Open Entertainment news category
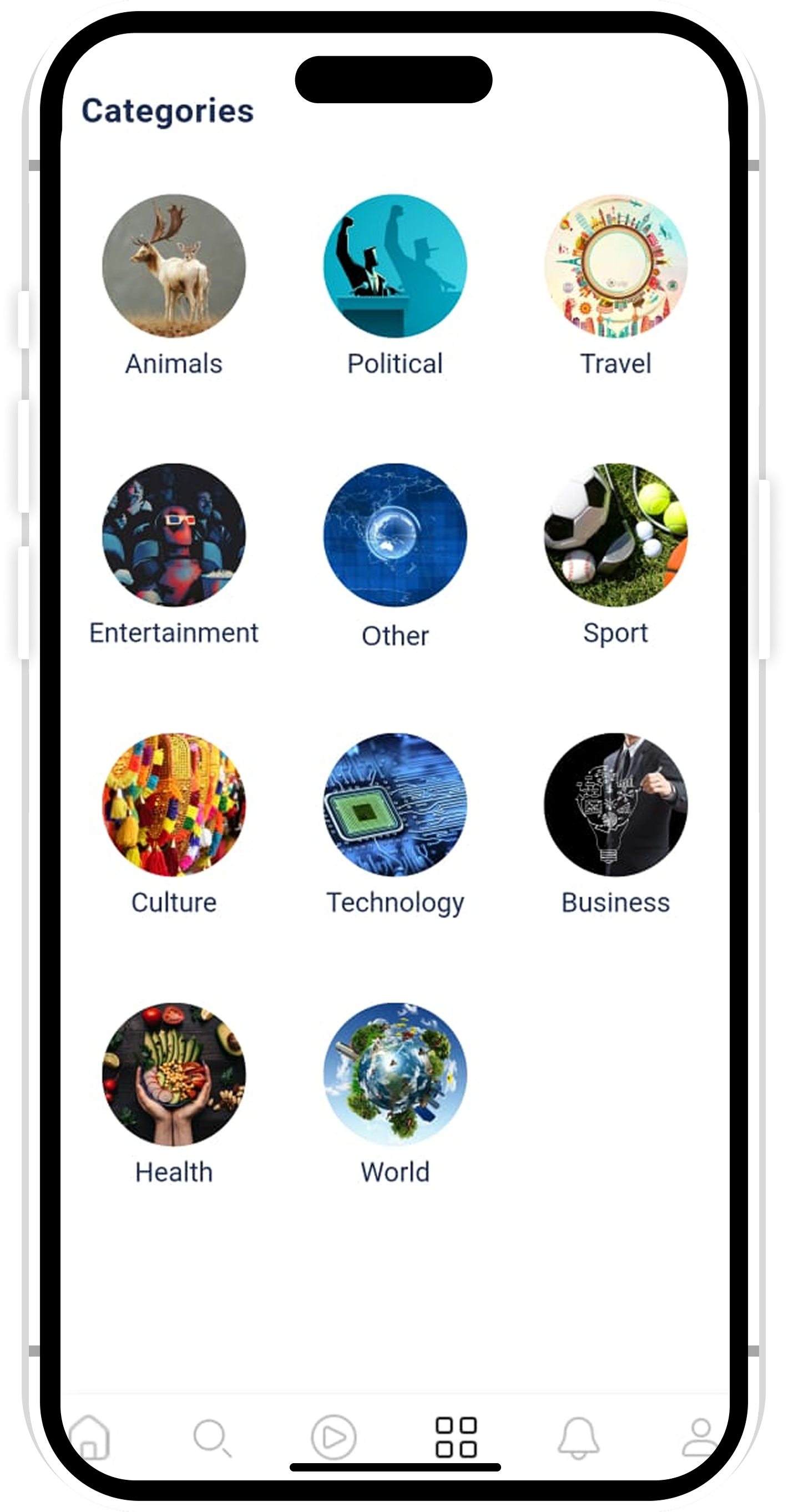Viewport: 788px width, 1512px height. (x=174, y=535)
